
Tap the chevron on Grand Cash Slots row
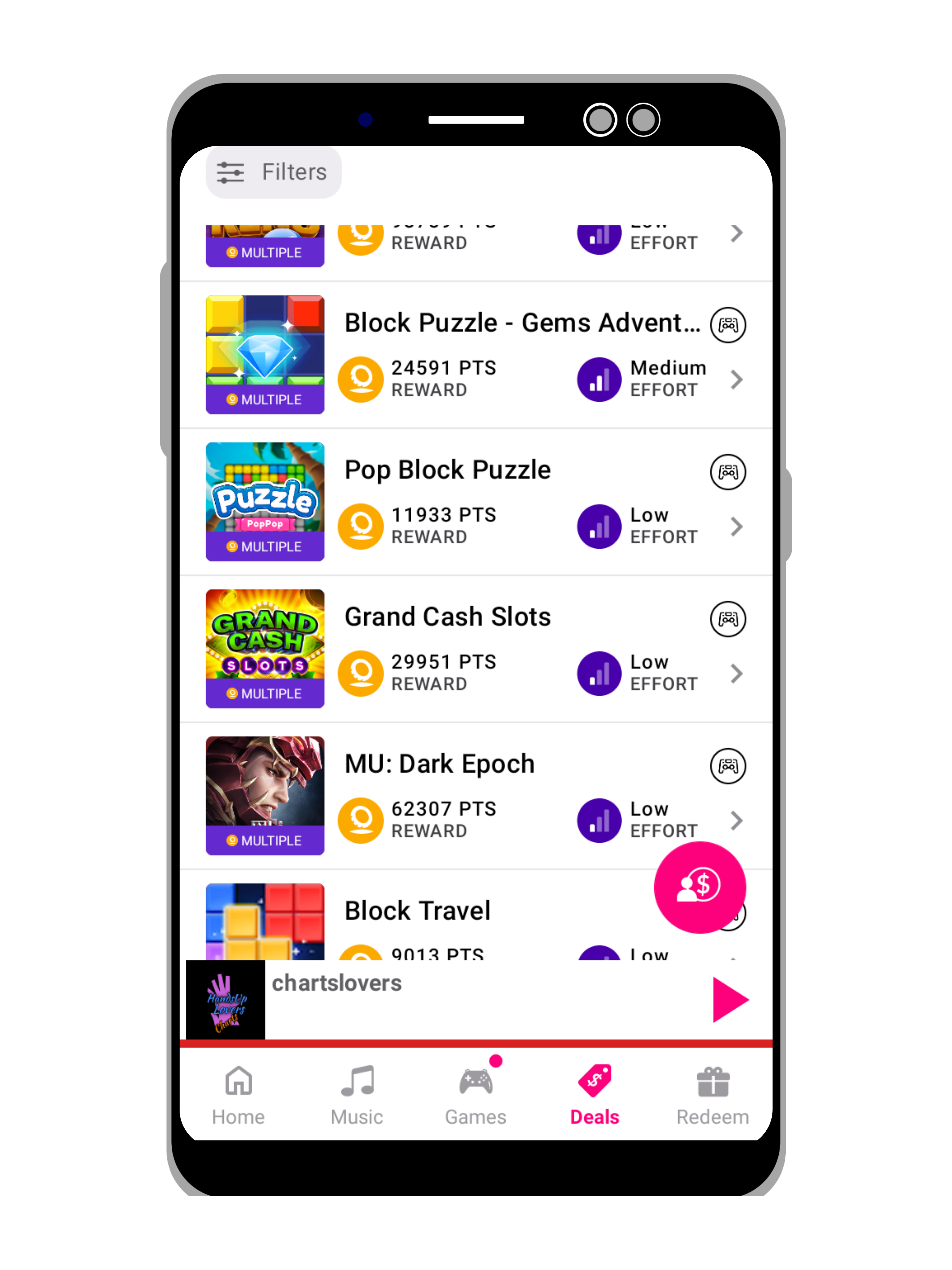point(737,673)
